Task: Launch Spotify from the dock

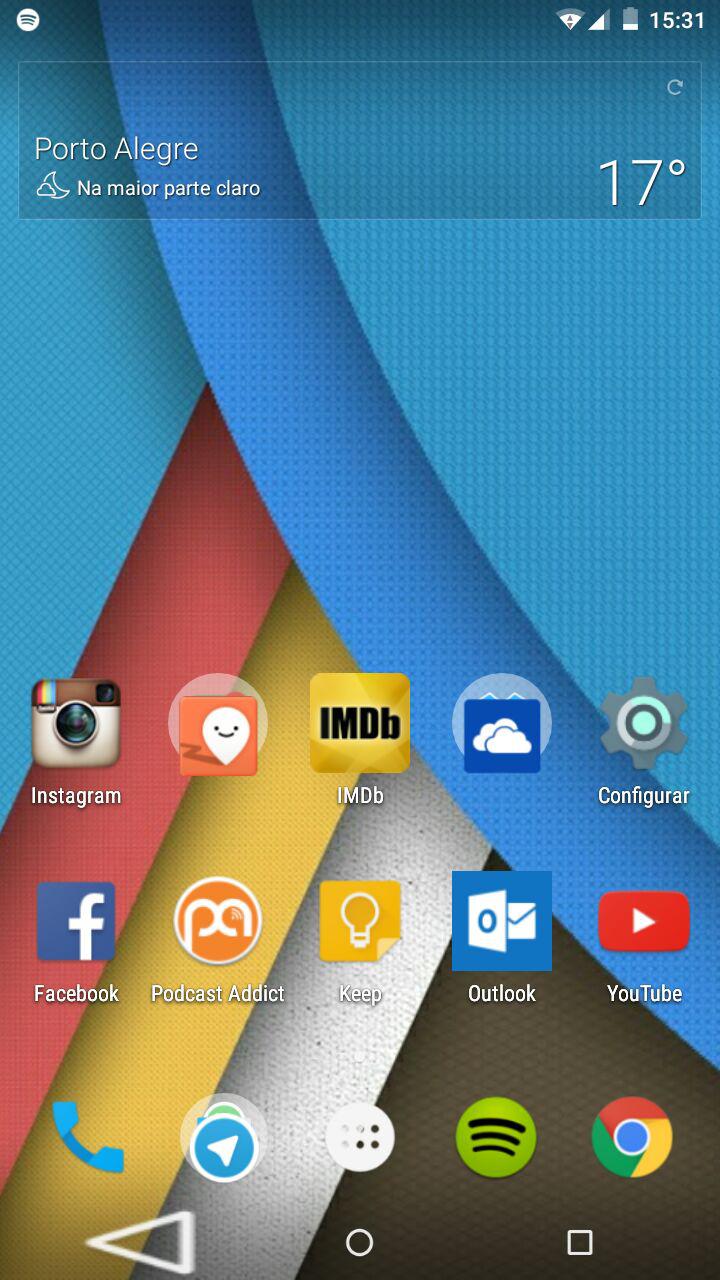Action: tap(496, 1137)
